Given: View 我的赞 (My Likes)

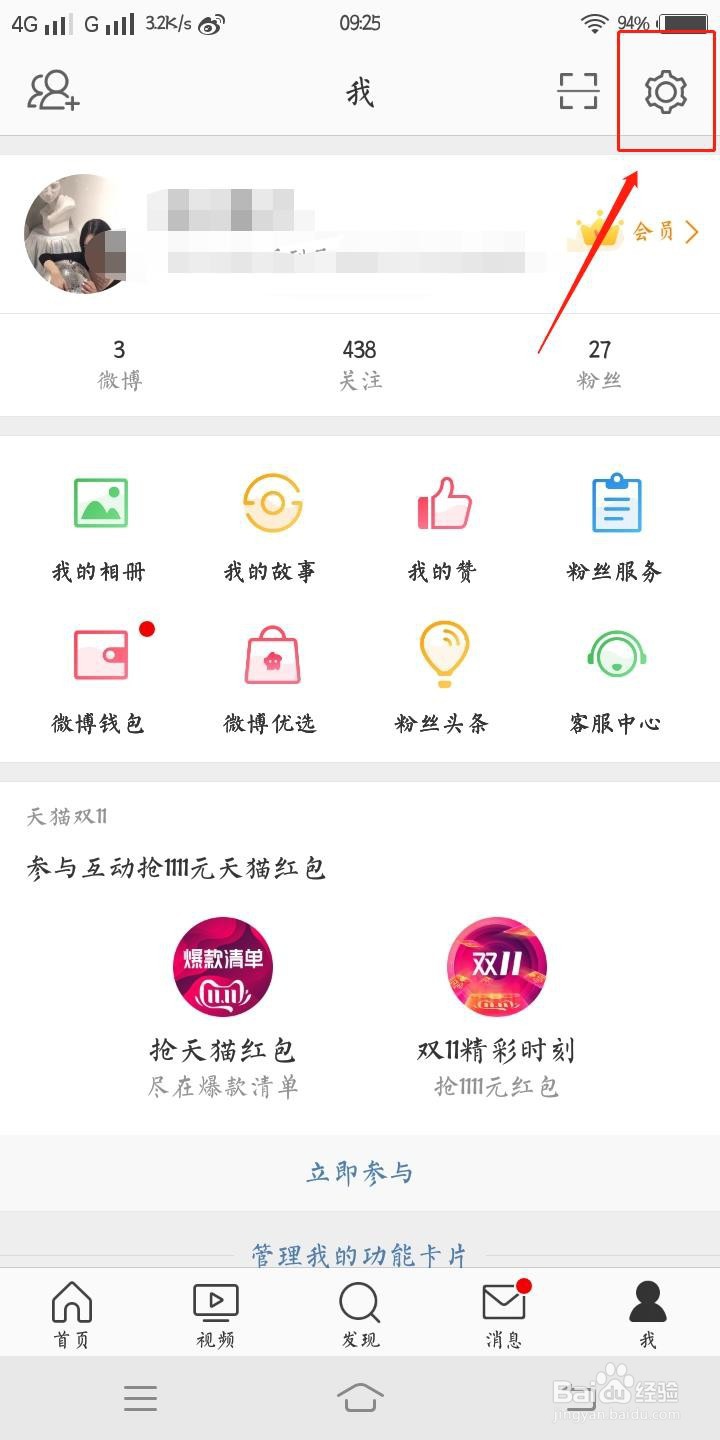Looking at the screenshot, I should click(443, 520).
